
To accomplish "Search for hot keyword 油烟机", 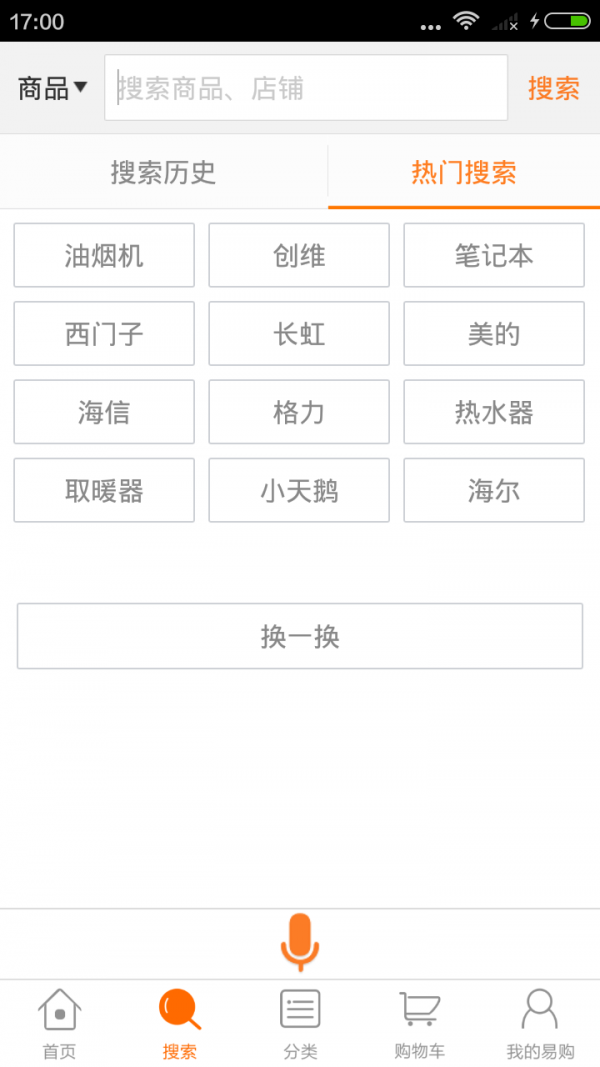I will click(x=104, y=255).
